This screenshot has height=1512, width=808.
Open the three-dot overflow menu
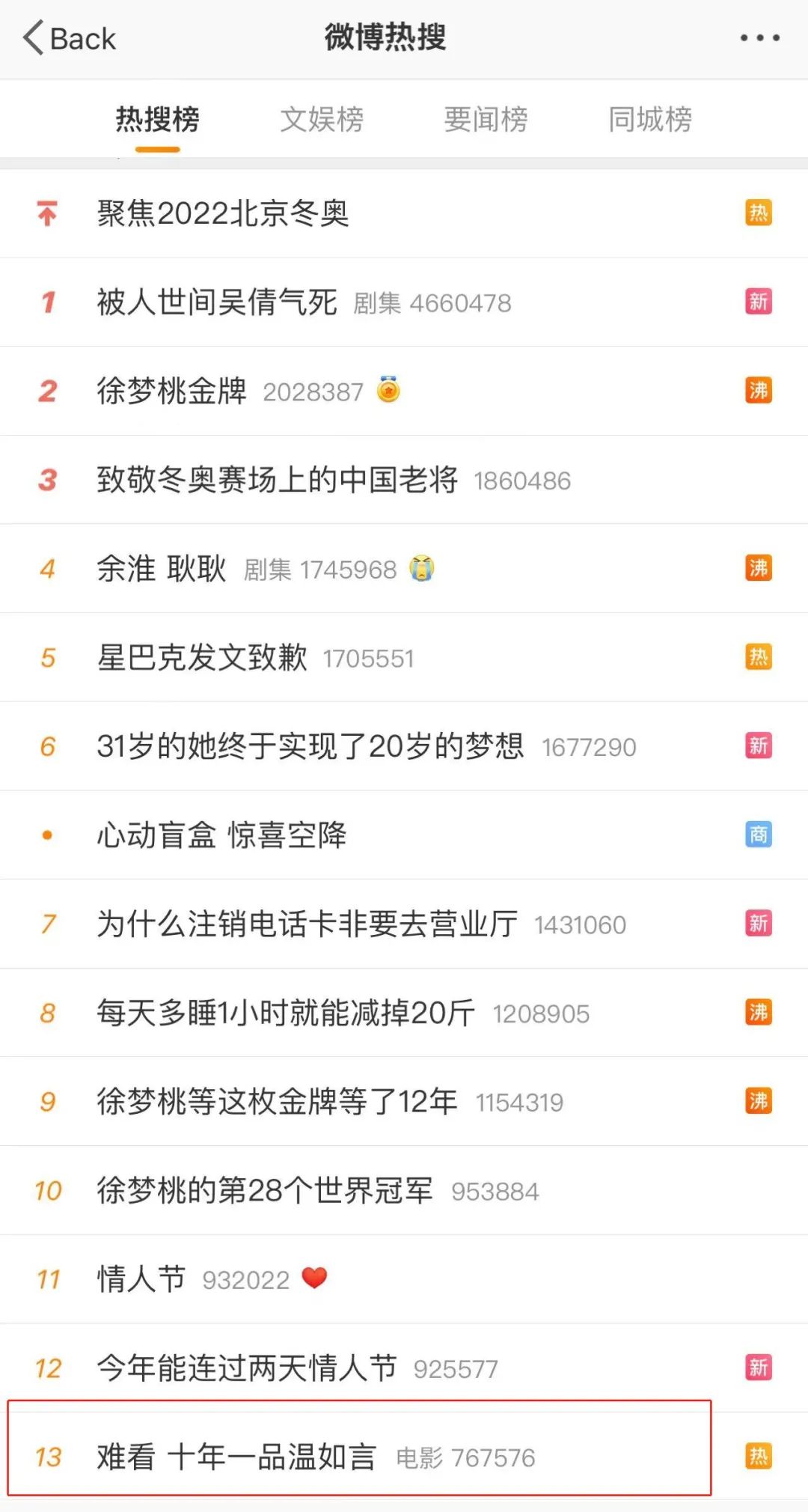point(759,37)
